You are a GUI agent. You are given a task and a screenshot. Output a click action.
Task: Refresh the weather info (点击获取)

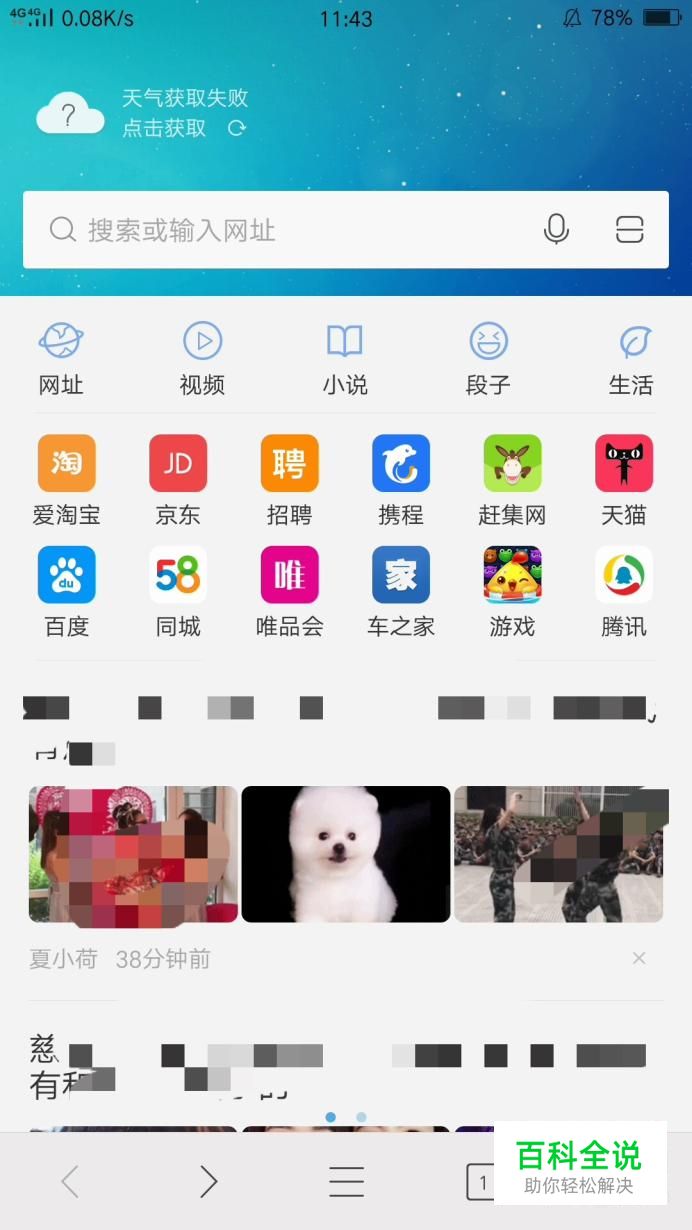[184, 128]
